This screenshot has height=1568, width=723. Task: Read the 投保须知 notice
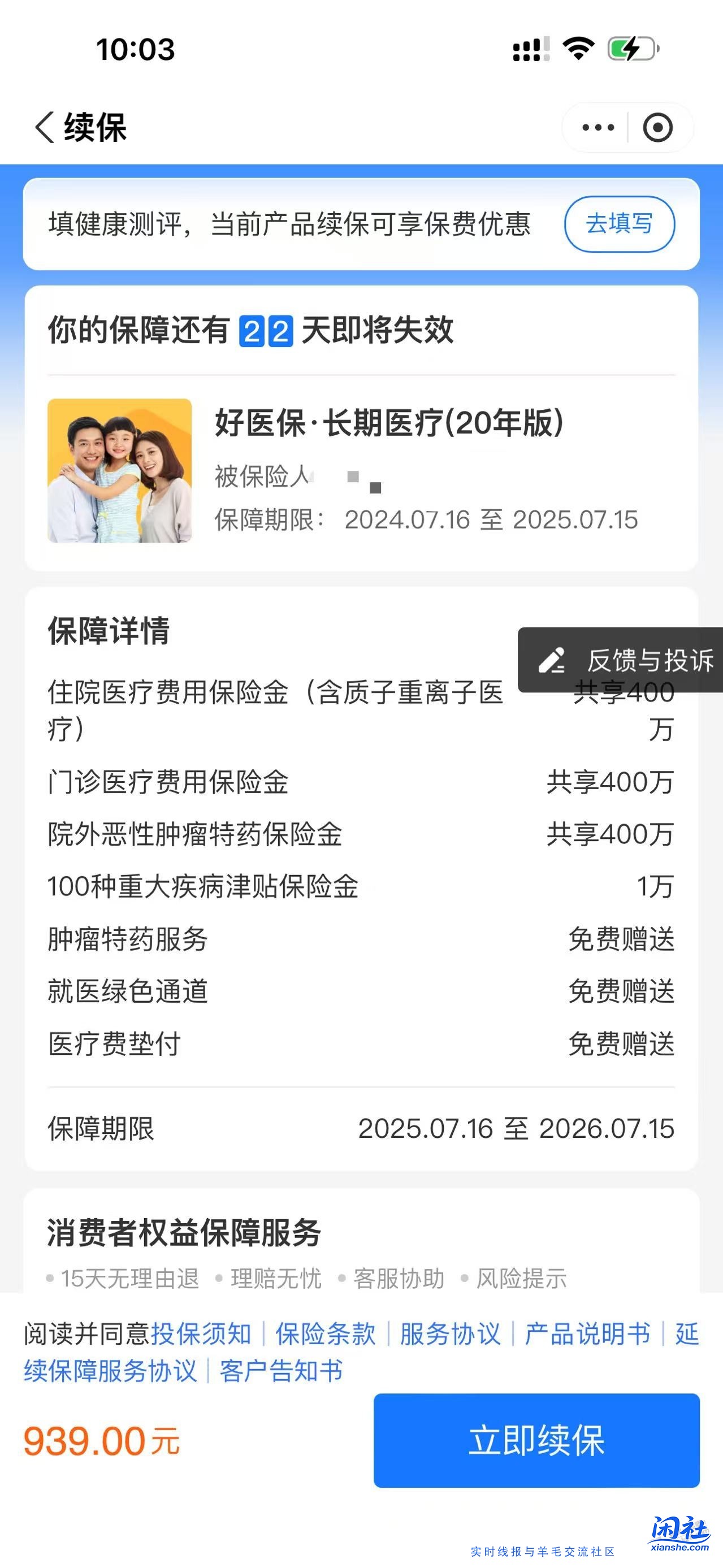(x=201, y=1334)
